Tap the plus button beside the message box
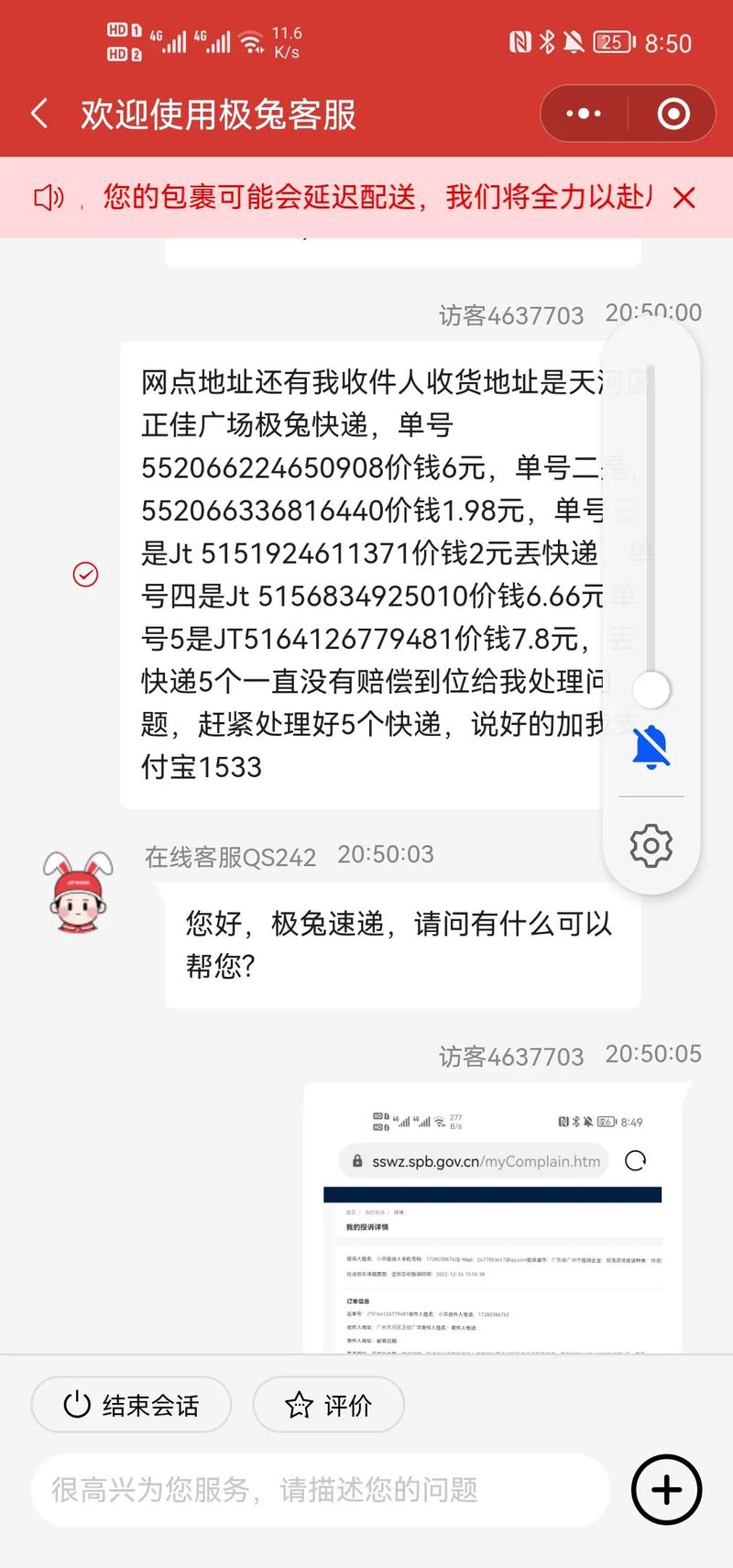 point(666,1490)
